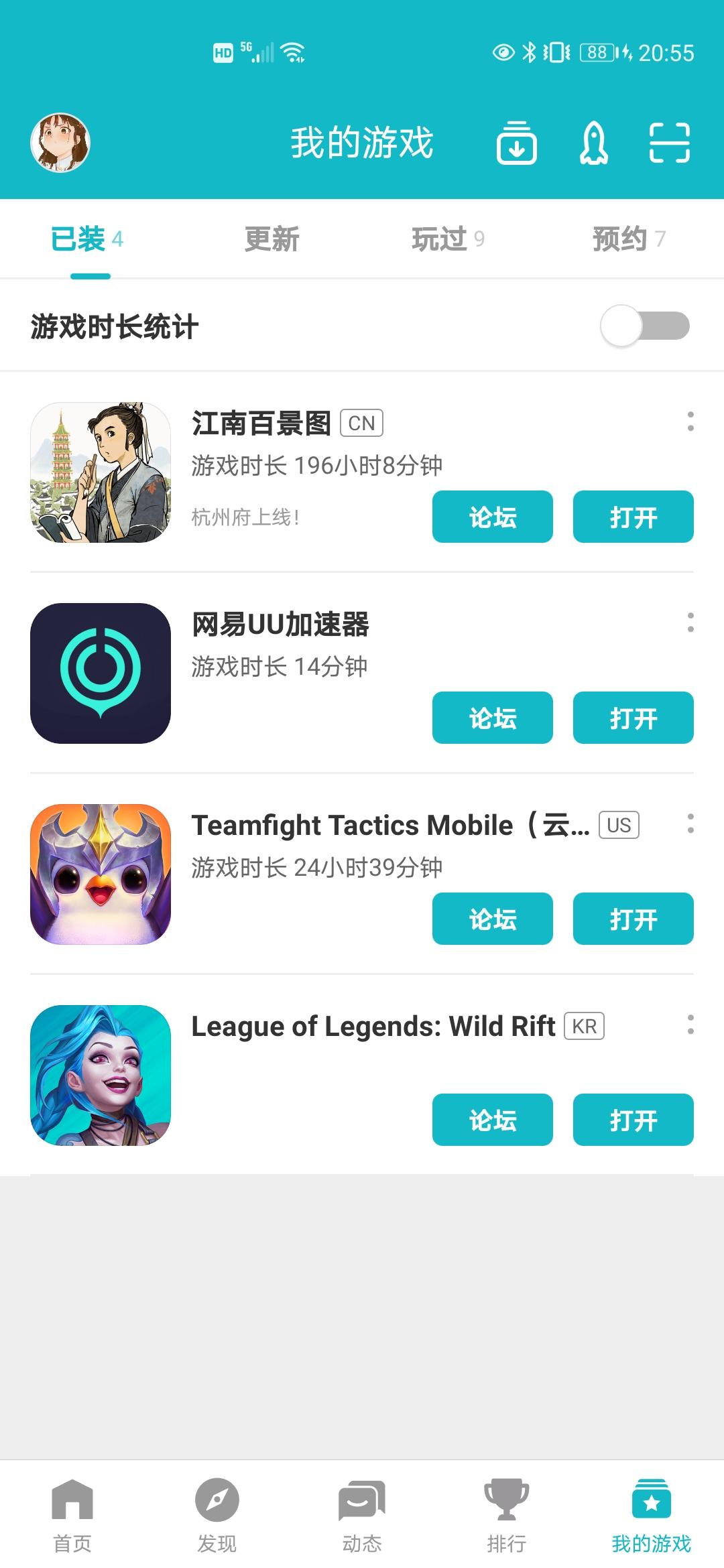Tap the rocket boost icon
Image resolution: width=724 pixels, height=1568 pixels.
(593, 143)
